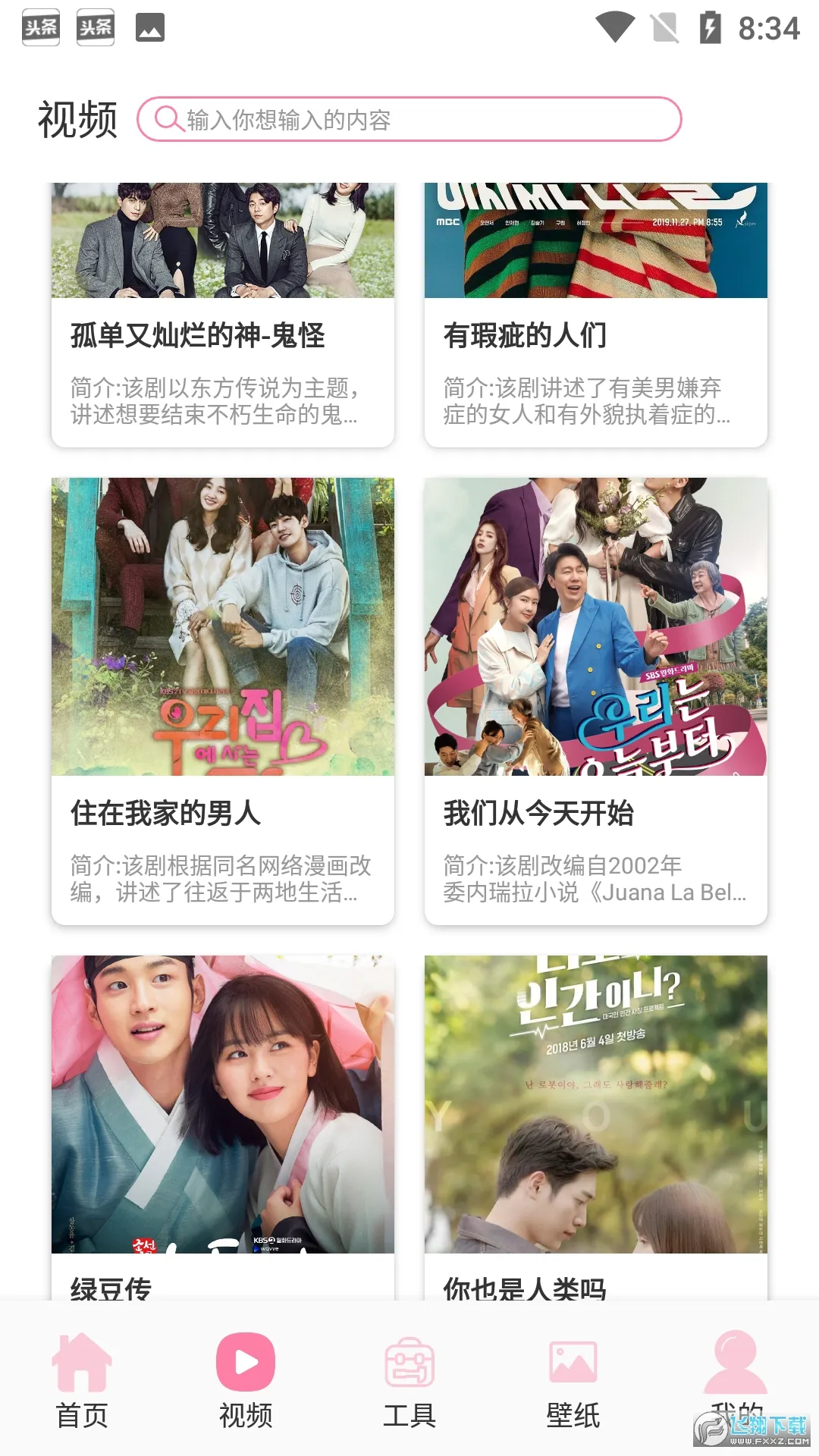Go to the 视频 tab
819x1456 pixels.
click(x=246, y=1380)
